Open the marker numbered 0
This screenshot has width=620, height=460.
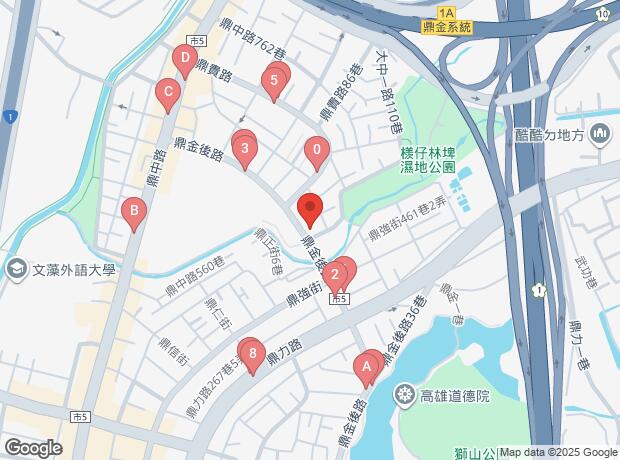coord(317,154)
